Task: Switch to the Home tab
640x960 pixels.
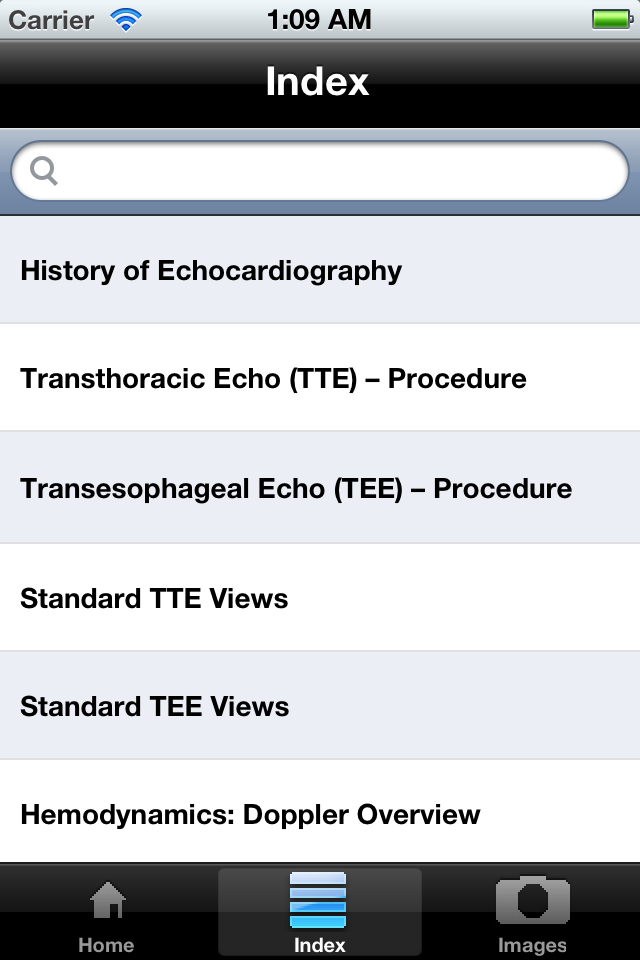Action: coord(106,914)
